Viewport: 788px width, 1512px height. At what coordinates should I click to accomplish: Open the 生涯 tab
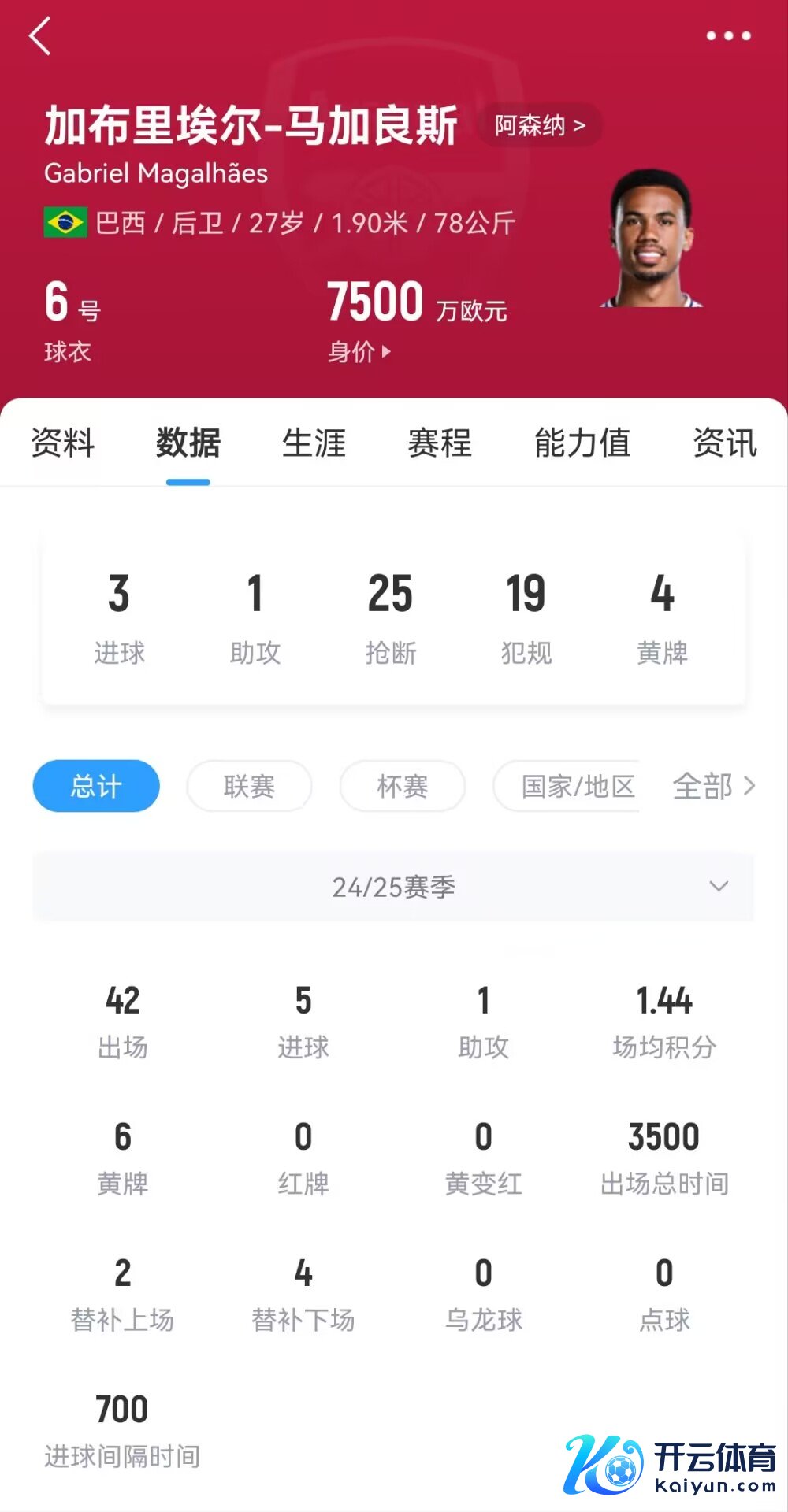(x=314, y=443)
